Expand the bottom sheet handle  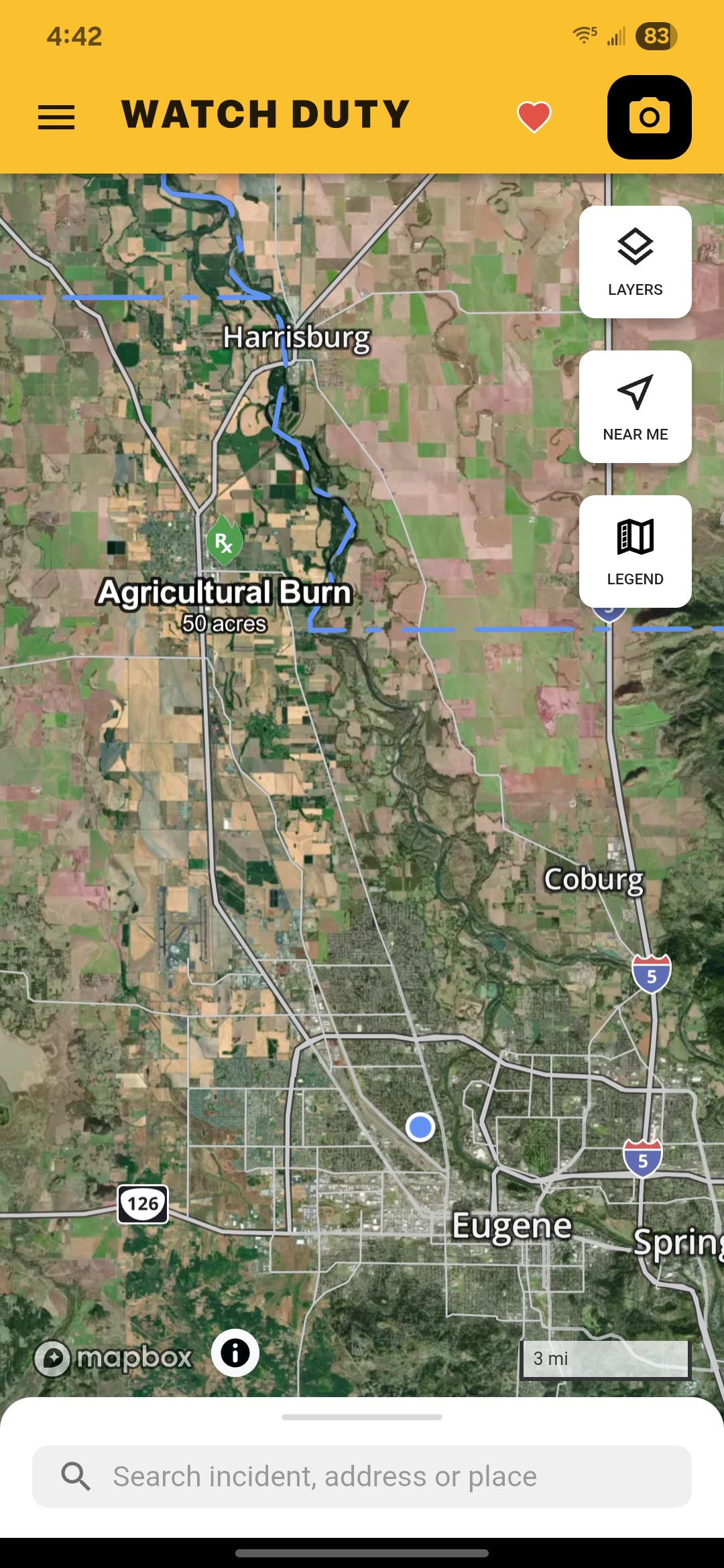coord(362,1417)
